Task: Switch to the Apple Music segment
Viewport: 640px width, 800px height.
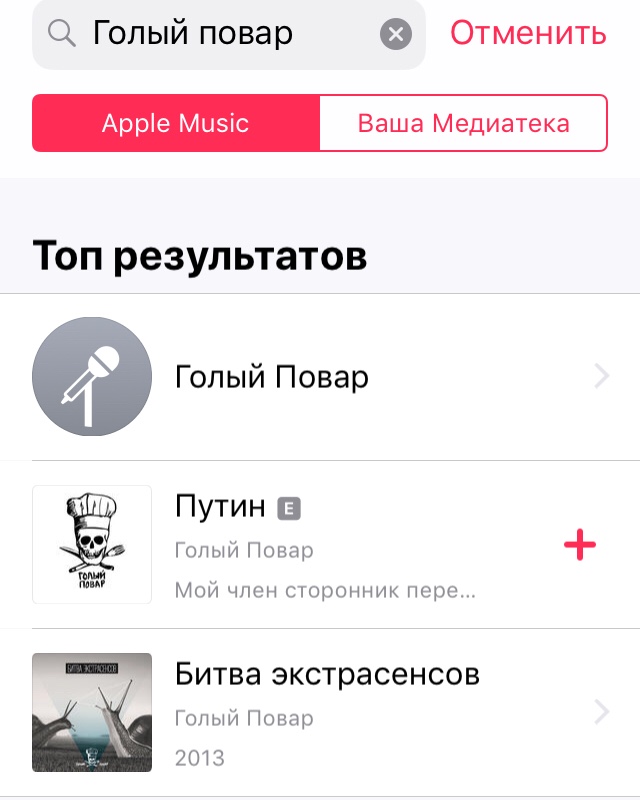Action: tap(176, 123)
